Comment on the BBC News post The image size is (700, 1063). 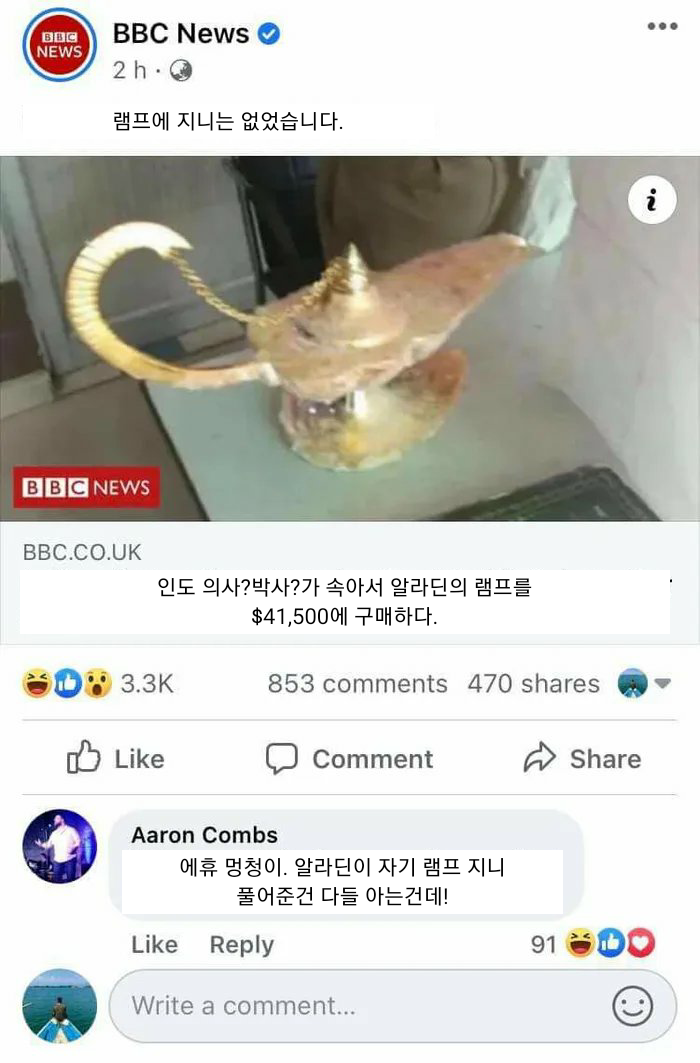point(349,759)
